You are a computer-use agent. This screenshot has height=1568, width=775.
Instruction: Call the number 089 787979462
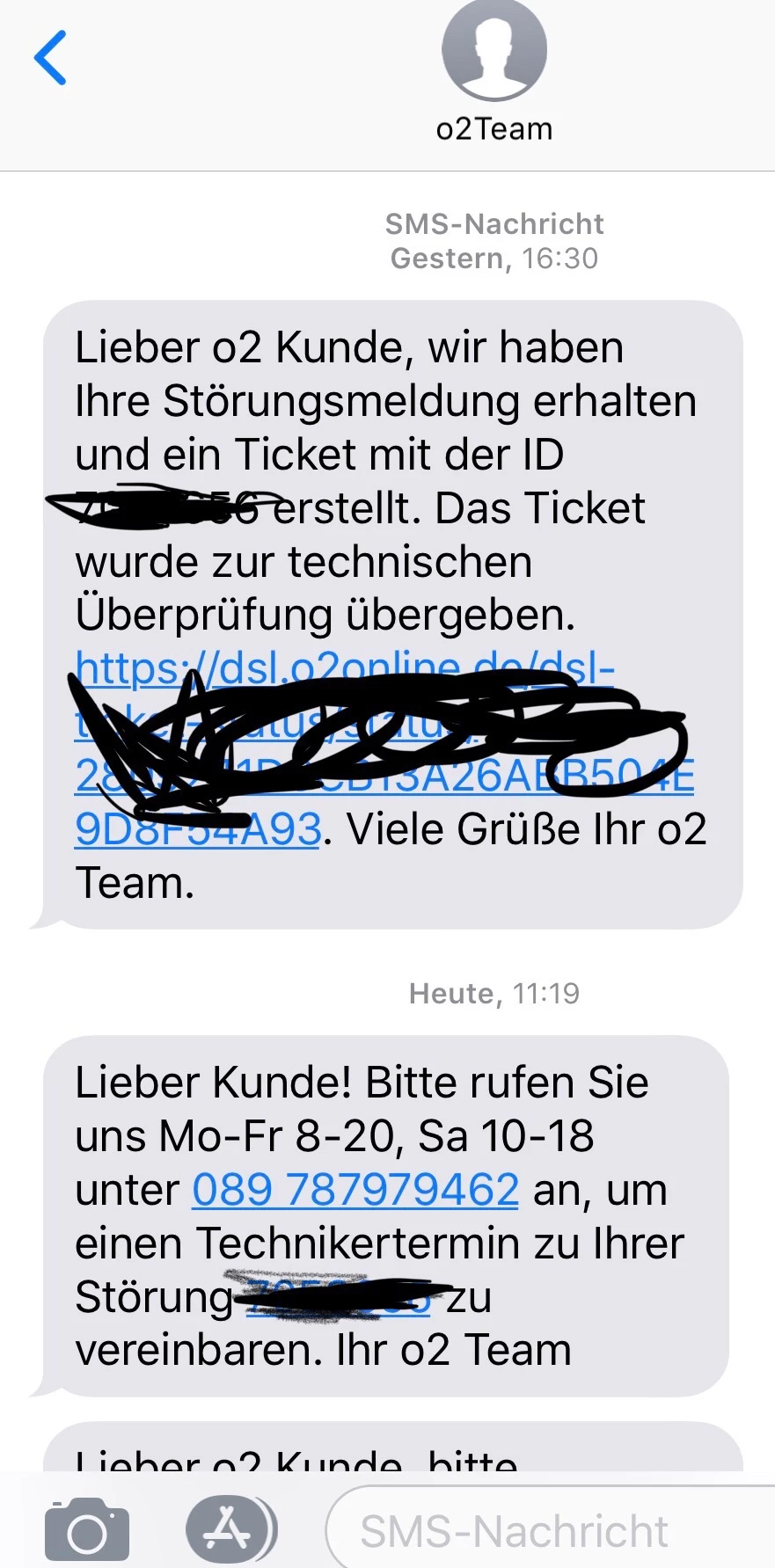(355, 1190)
